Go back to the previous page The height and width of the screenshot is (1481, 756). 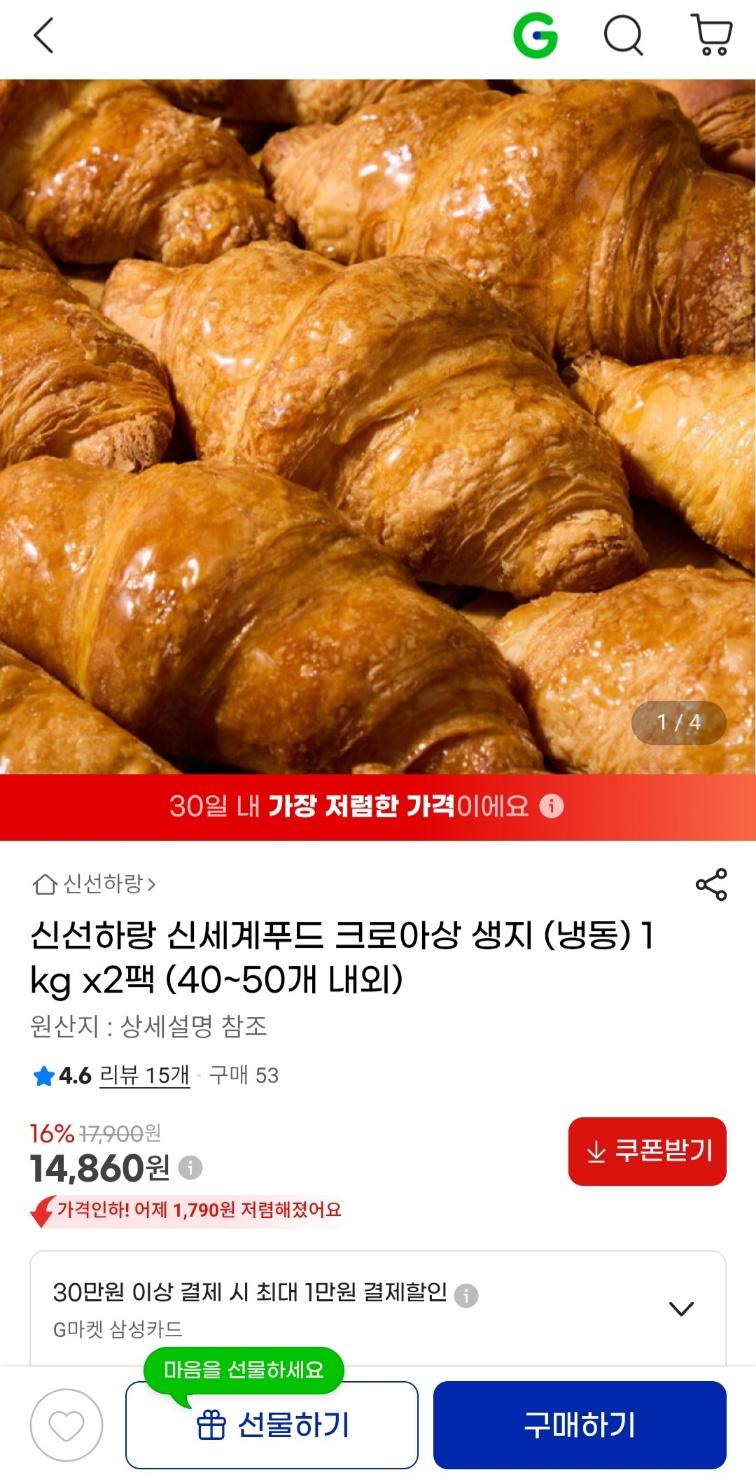coord(43,37)
